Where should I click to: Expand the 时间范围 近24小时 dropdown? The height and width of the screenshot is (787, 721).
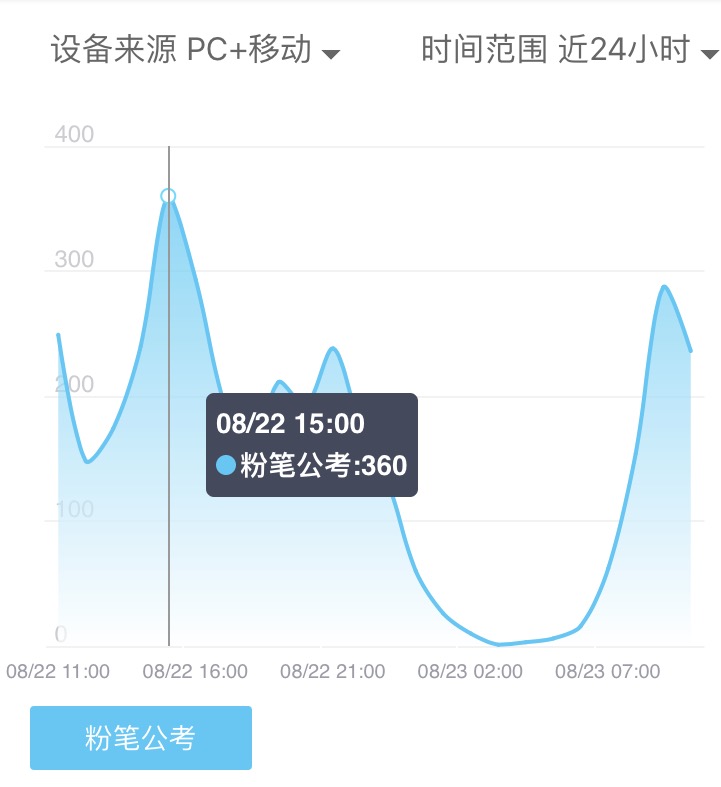pos(568,50)
